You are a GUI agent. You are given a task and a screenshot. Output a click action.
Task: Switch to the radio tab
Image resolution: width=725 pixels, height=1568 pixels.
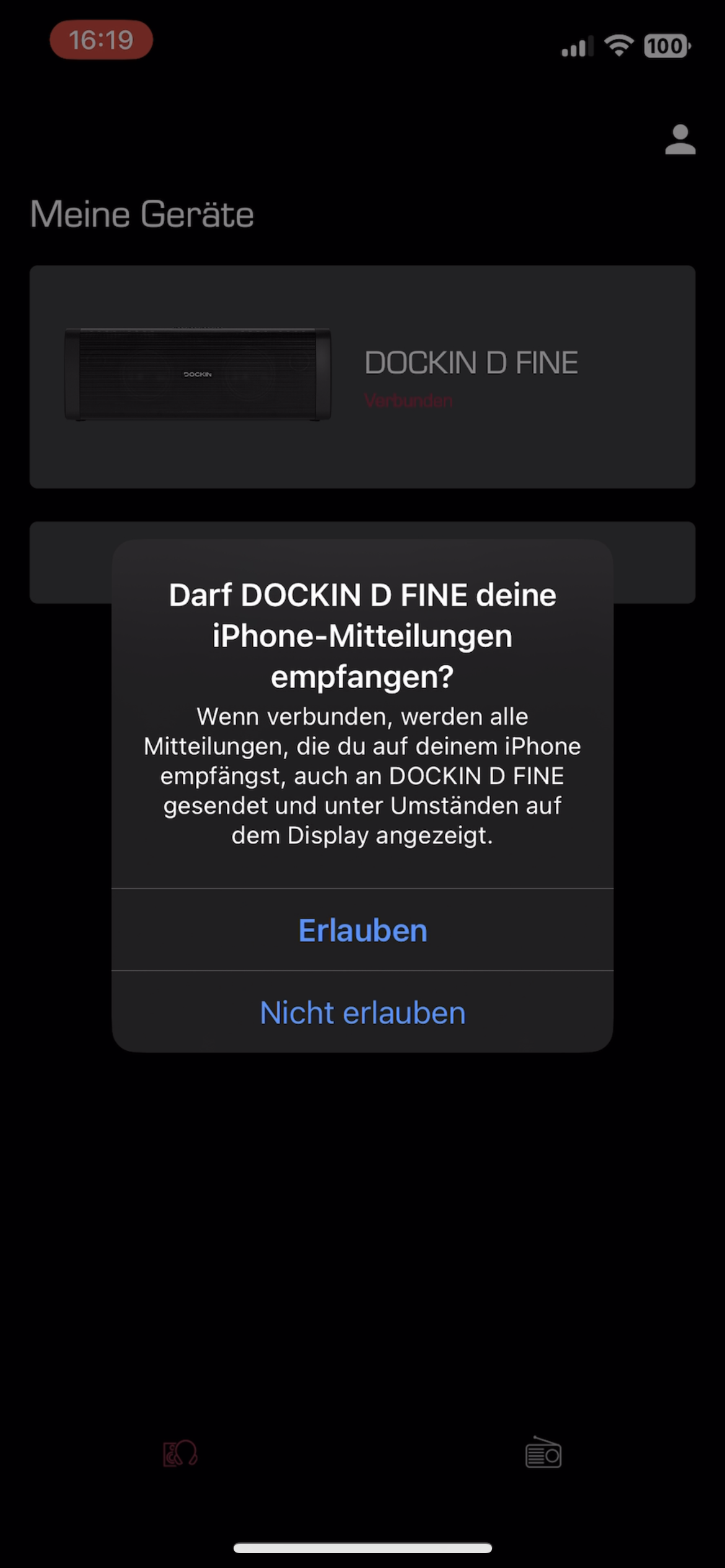[x=543, y=1453]
